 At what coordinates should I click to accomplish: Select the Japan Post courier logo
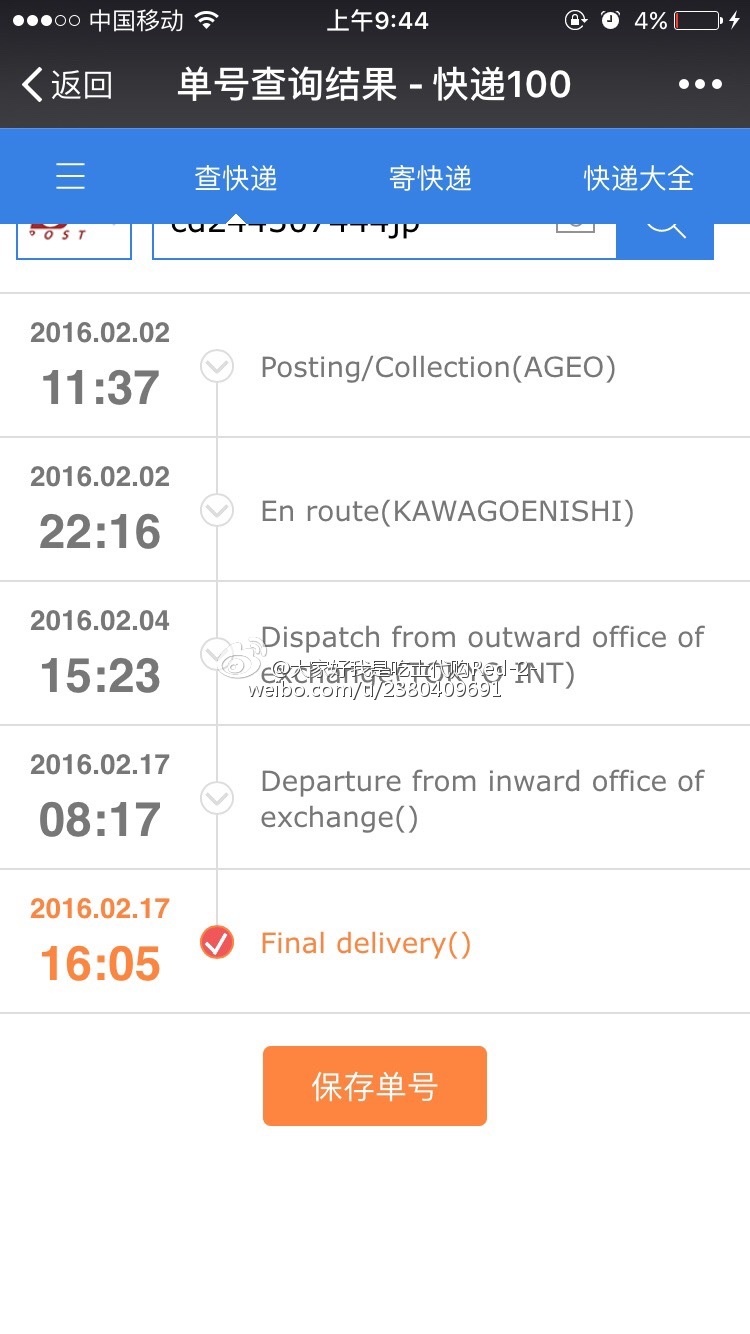74,241
